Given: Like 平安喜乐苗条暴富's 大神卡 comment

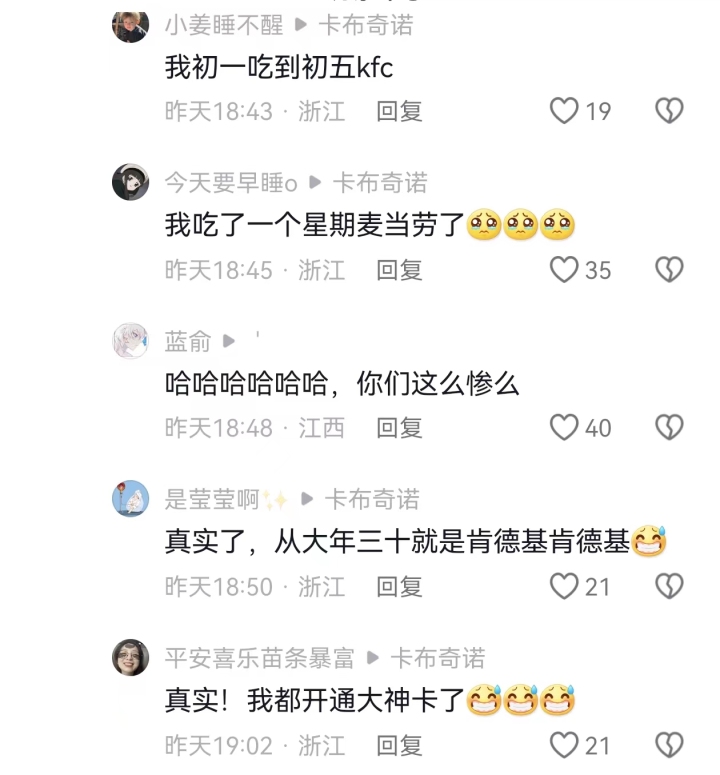Looking at the screenshot, I should click(x=565, y=745).
